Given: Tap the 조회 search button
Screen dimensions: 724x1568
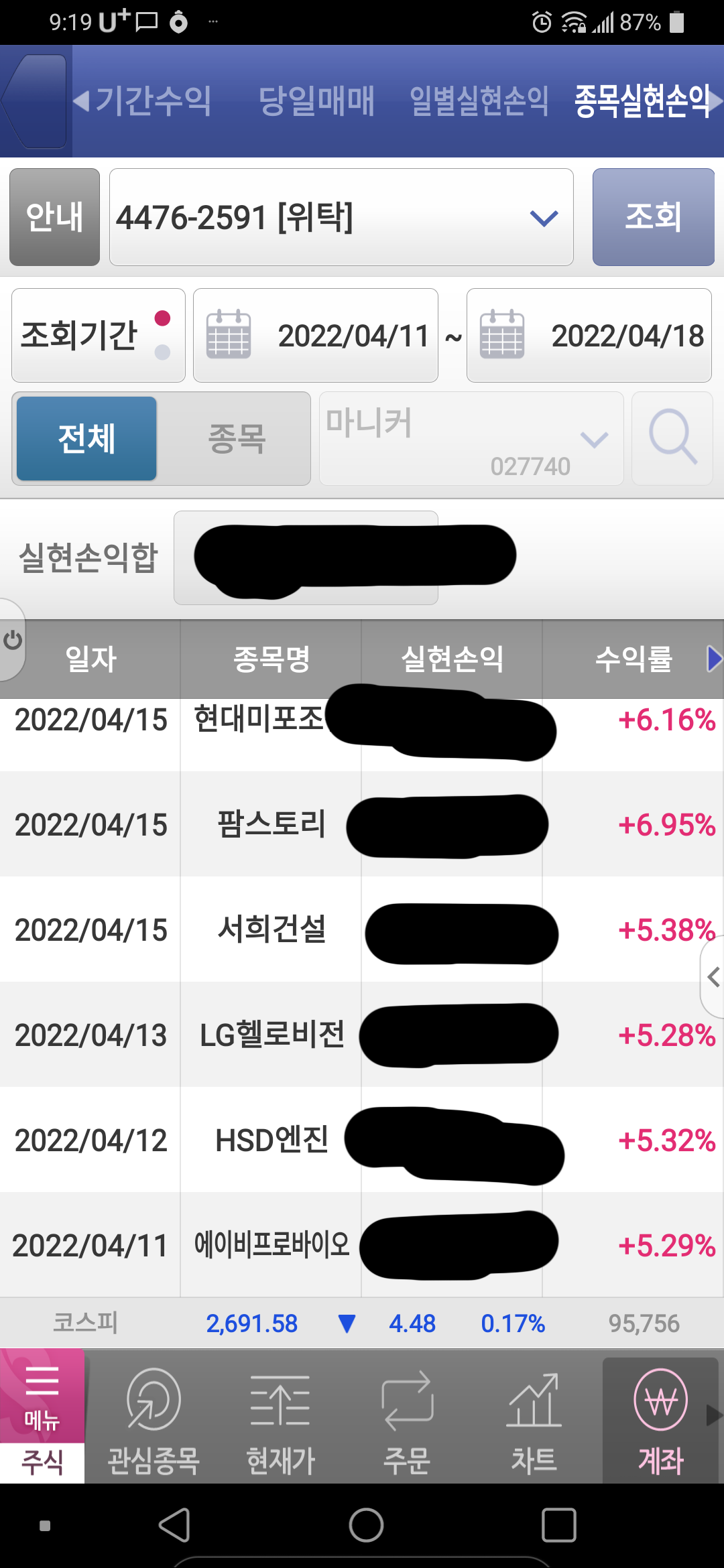Looking at the screenshot, I should (653, 217).
